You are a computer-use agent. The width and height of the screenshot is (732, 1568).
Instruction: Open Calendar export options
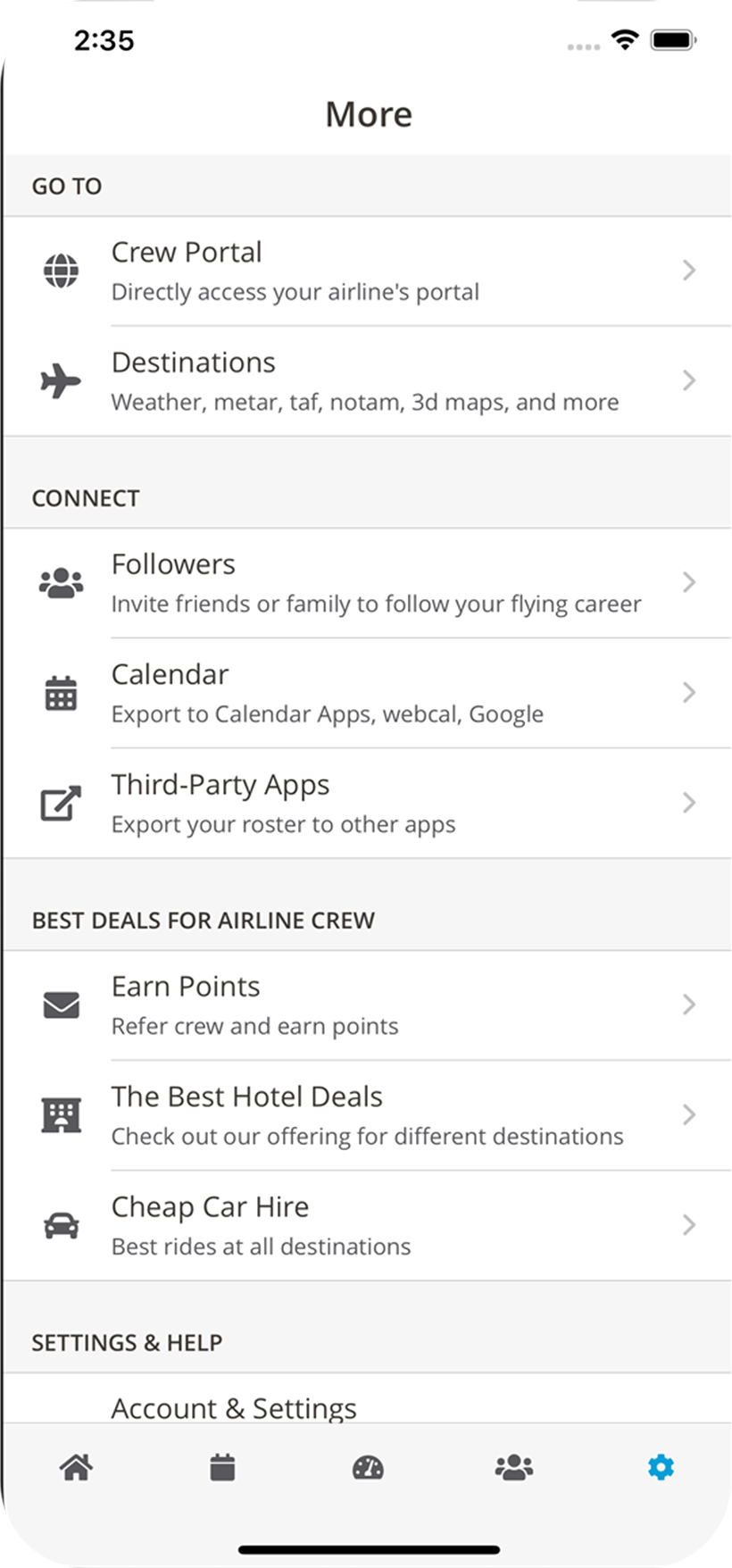tap(367, 693)
